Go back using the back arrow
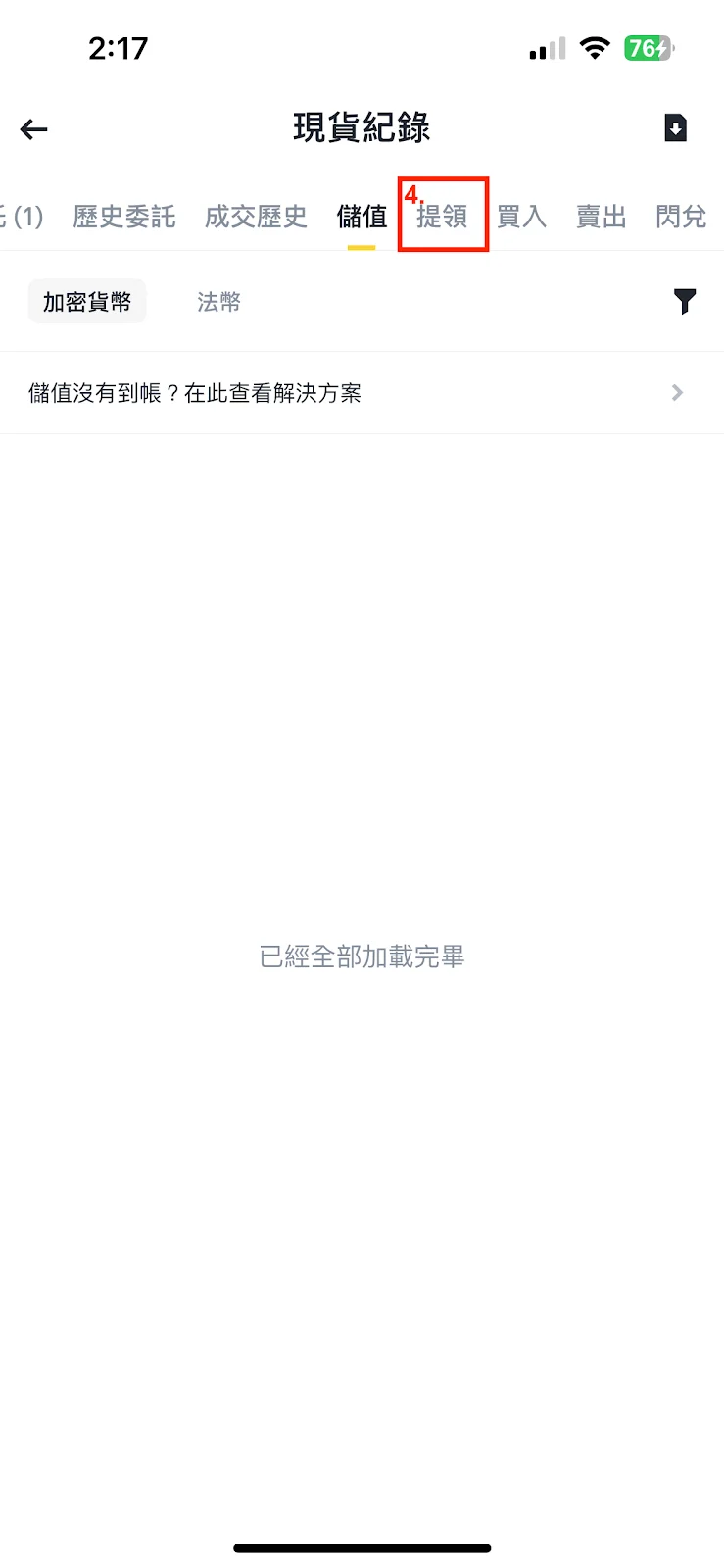724x1568 pixels. pos(34,129)
